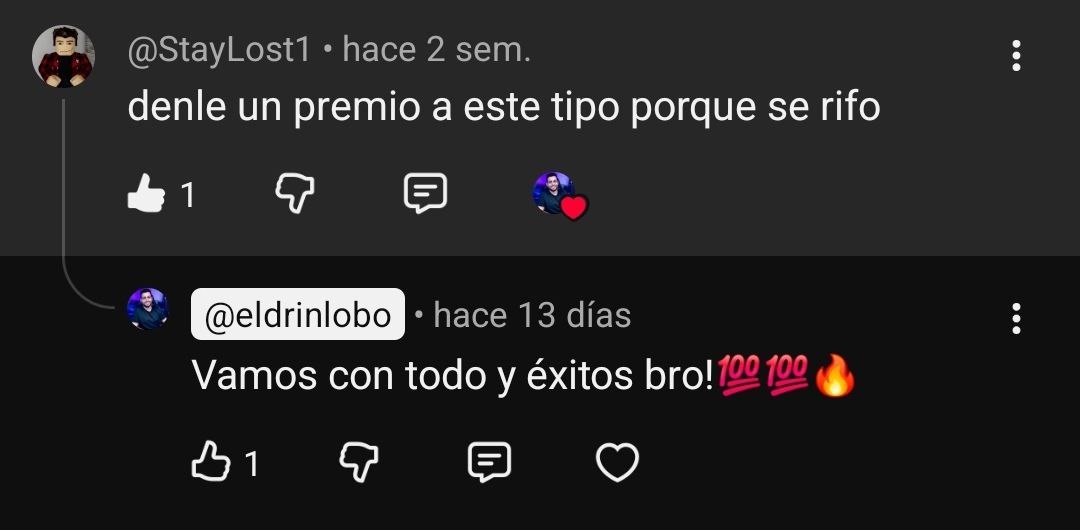Like the reply from @eldrinlobo
Image resolution: width=1080 pixels, height=530 pixels.
[x=210, y=462]
